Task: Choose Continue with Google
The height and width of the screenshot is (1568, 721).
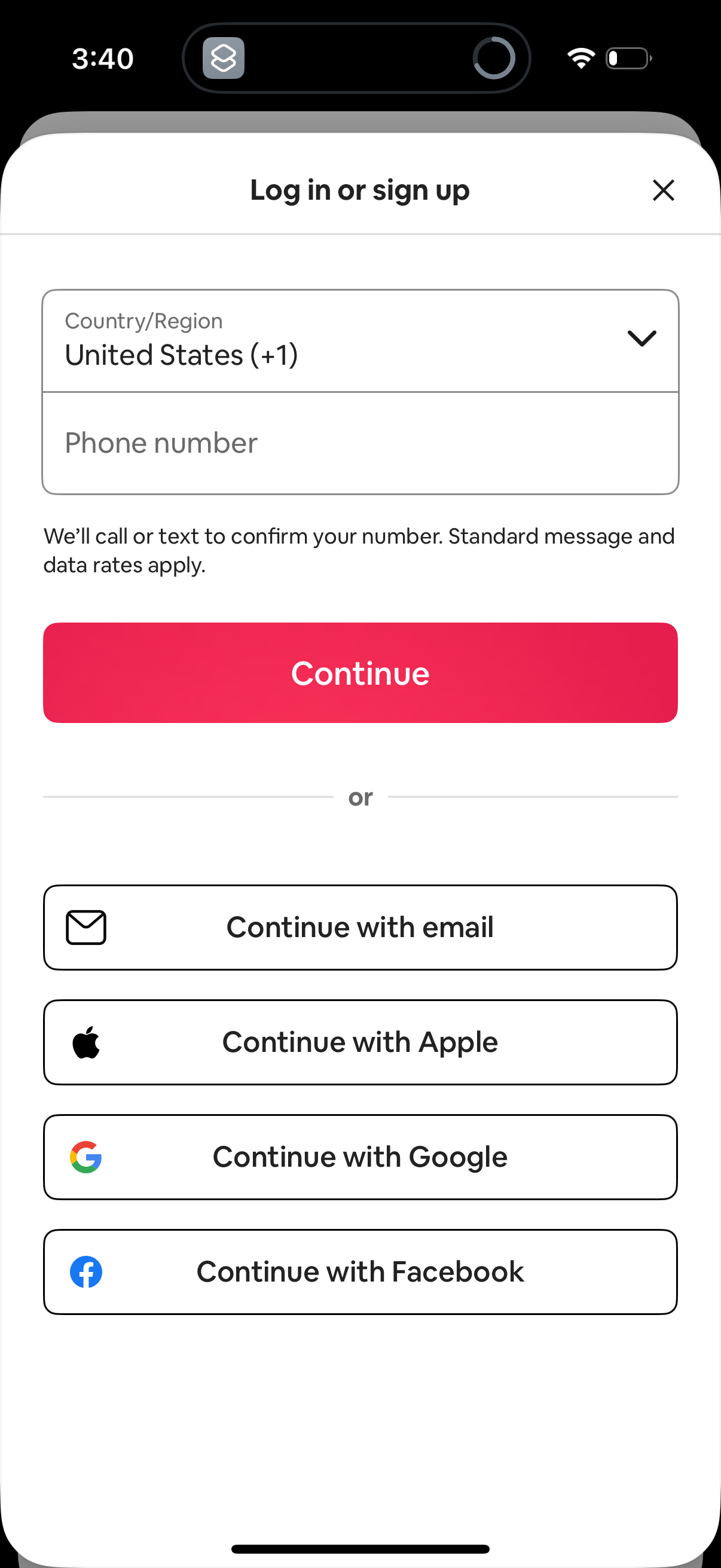Action: (x=360, y=1156)
